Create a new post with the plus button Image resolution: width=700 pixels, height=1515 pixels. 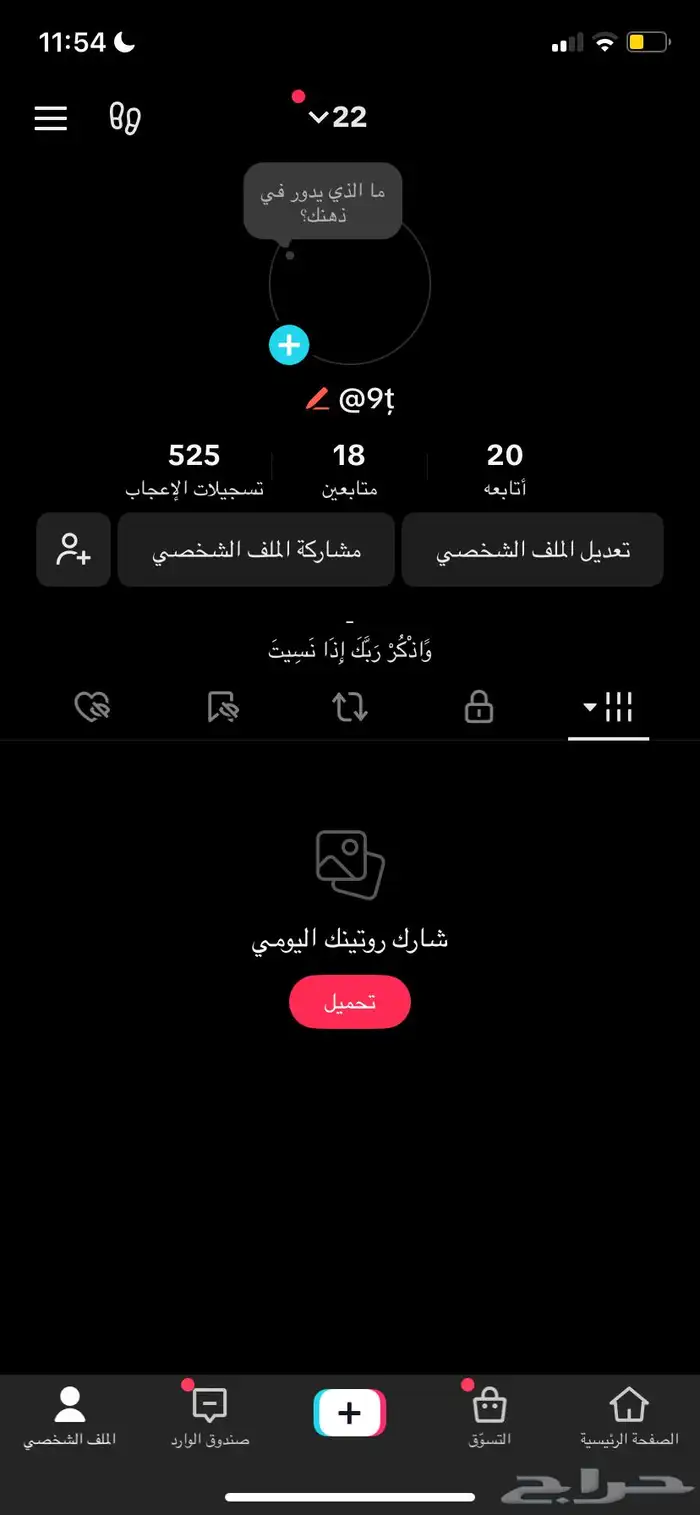point(350,1413)
